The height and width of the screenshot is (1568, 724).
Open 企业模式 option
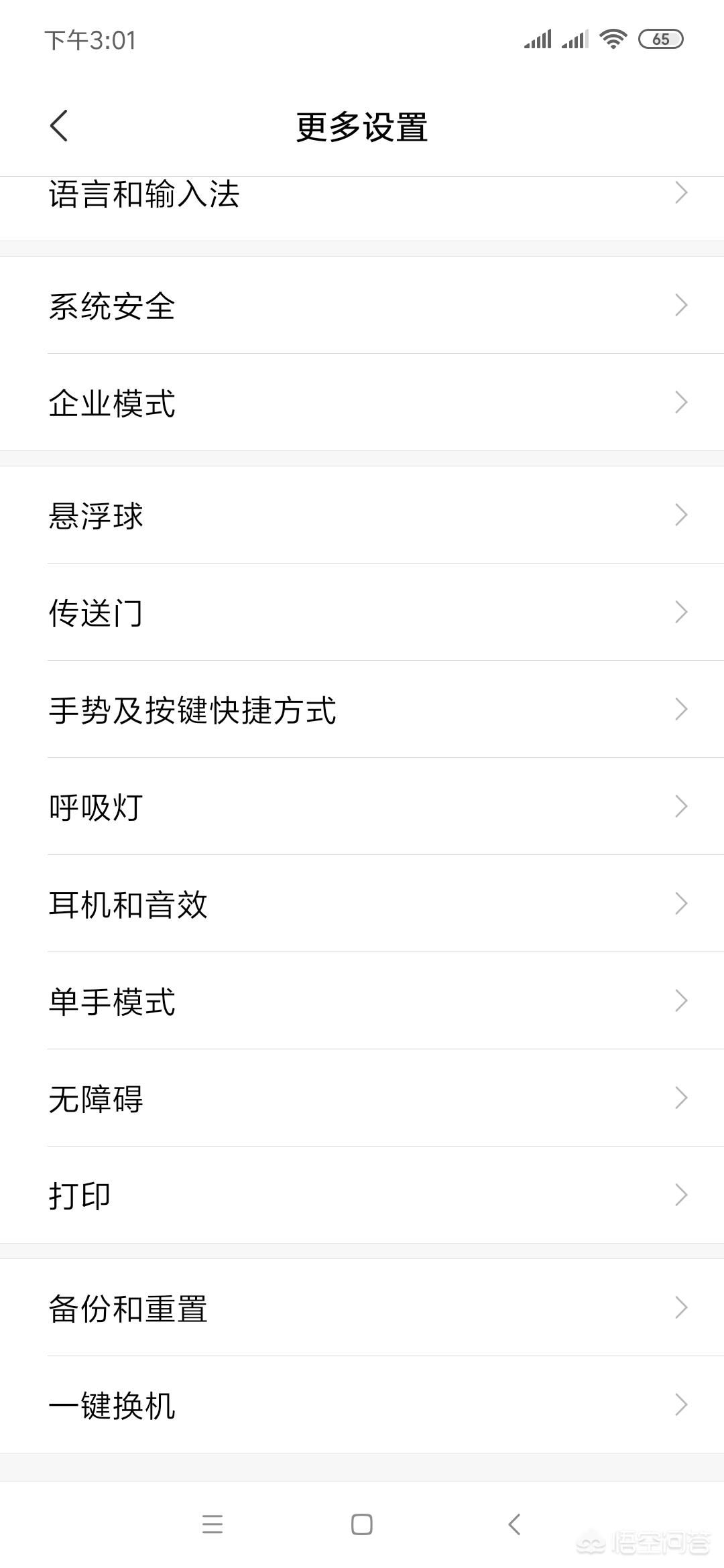click(x=362, y=402)
